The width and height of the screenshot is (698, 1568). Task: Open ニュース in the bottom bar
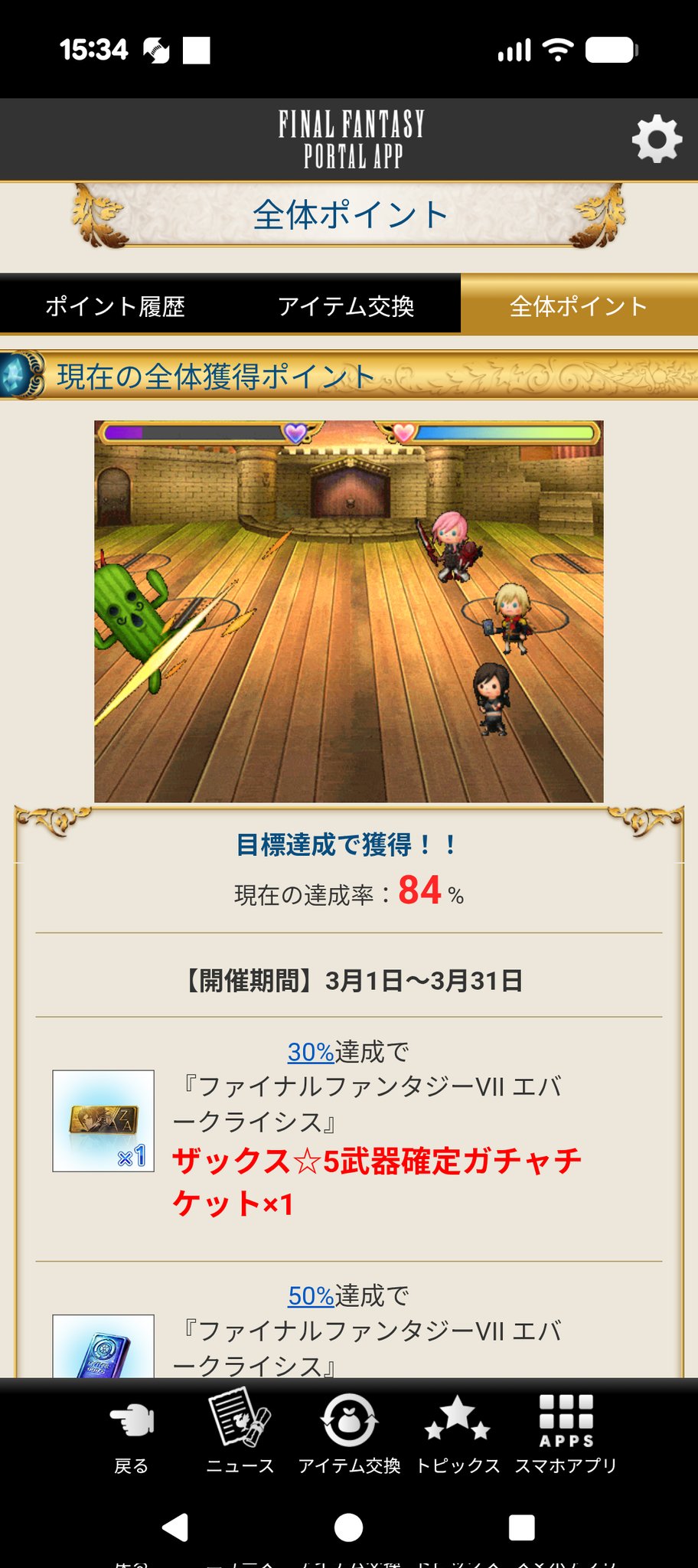pyautogui.click(x=240, y=1432)
